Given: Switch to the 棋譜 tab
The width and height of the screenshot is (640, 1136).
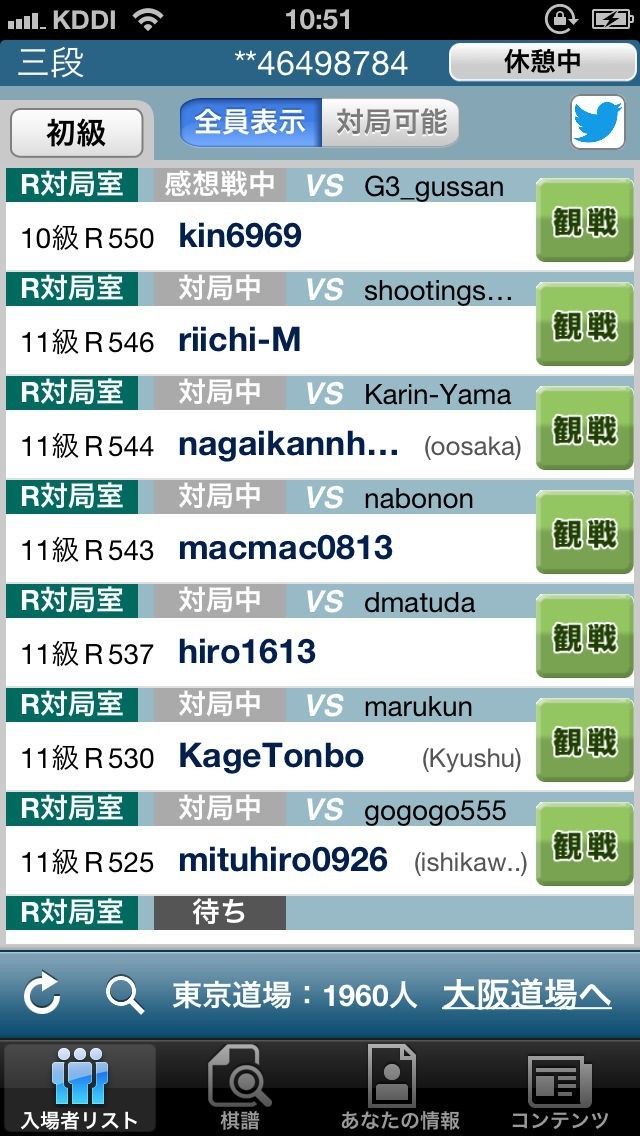Looking at the screenshot, I should pyautogui.click(x=239, y=1088).
